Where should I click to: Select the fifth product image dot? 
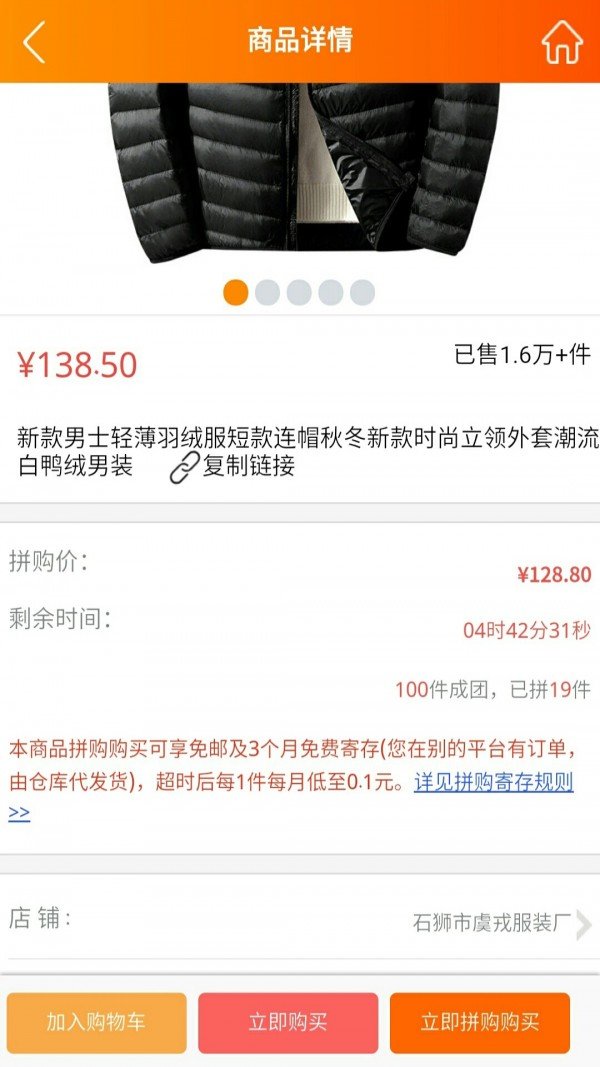click(362, 292)
